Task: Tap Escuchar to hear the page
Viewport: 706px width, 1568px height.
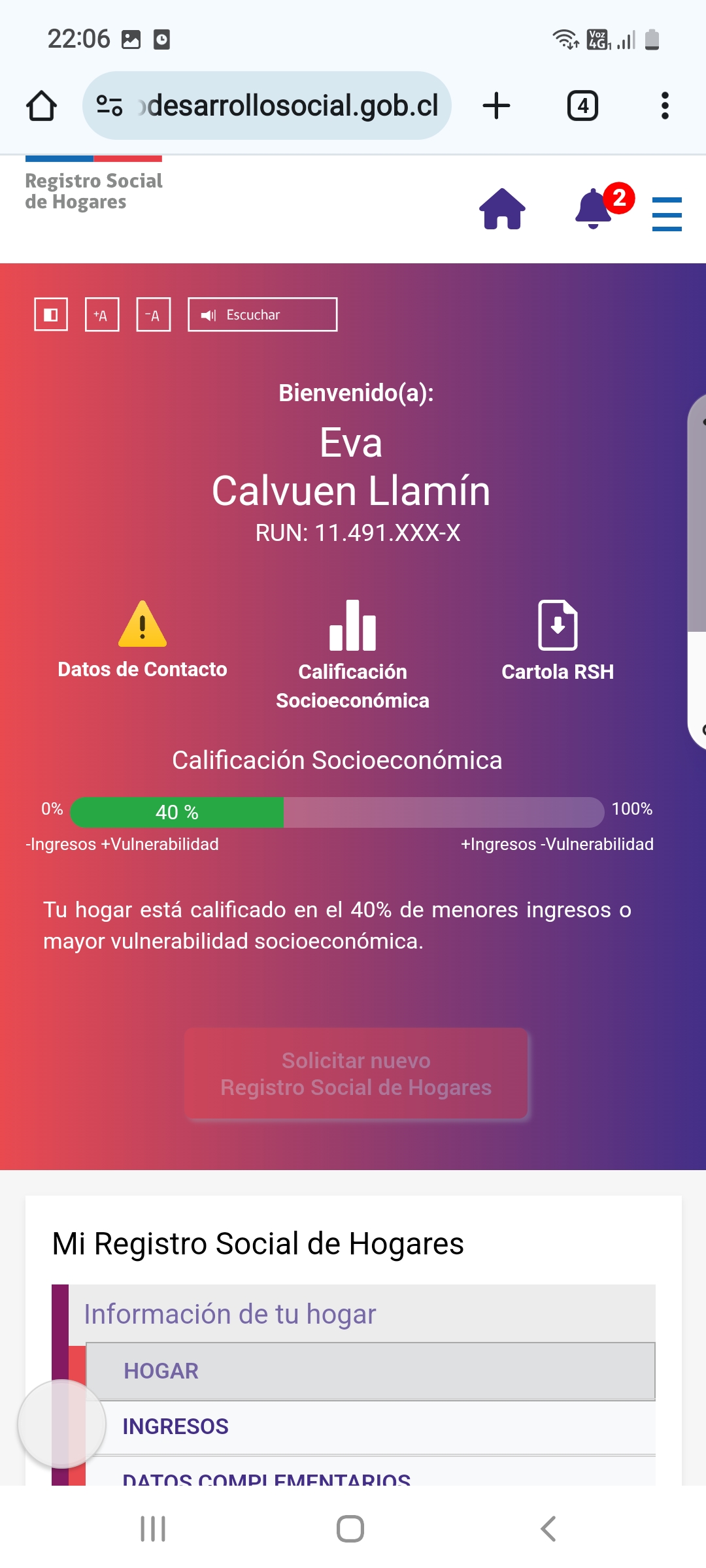Action: (262, 315)
